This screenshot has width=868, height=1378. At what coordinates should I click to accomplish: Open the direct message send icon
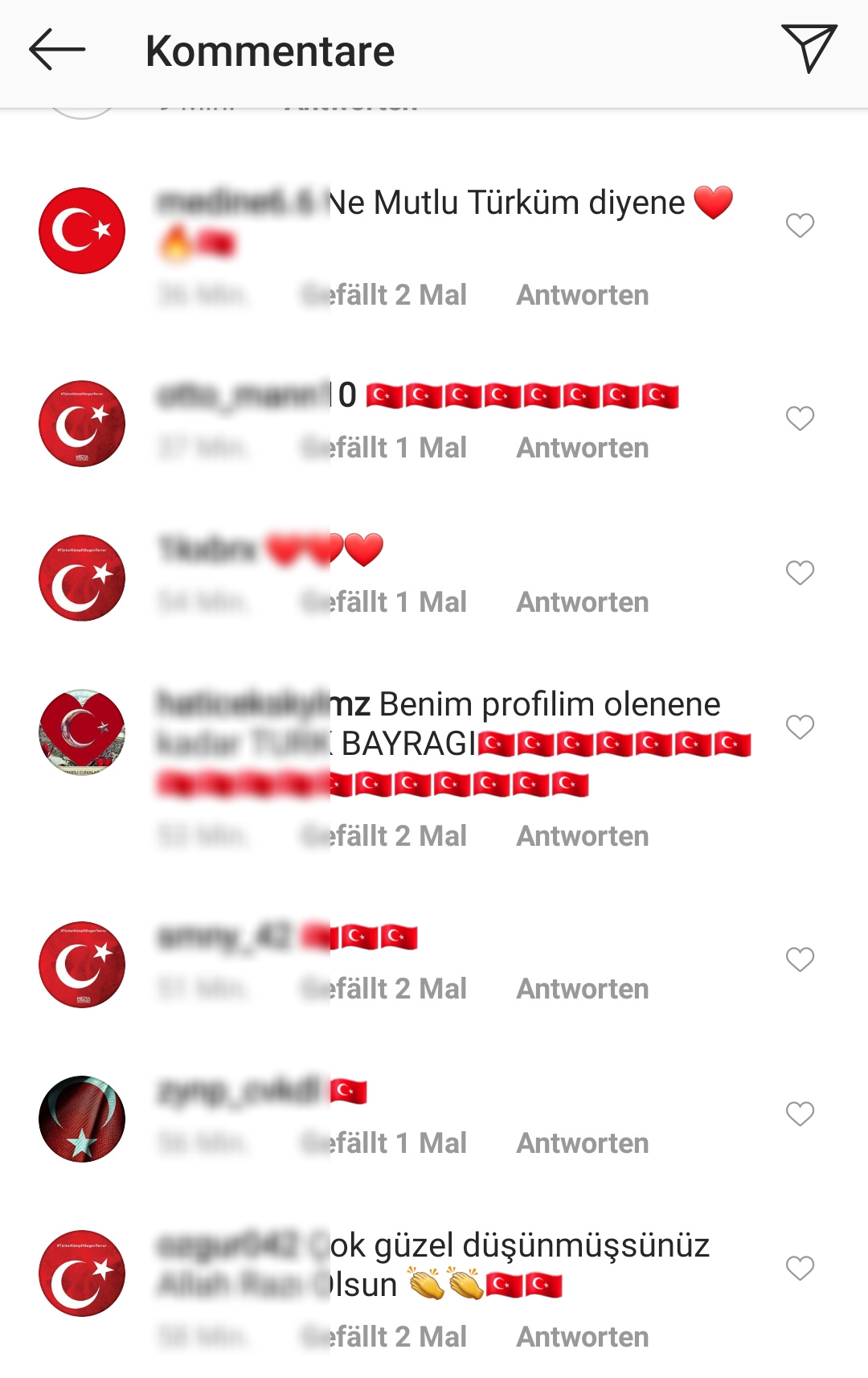tap(809, 48)
